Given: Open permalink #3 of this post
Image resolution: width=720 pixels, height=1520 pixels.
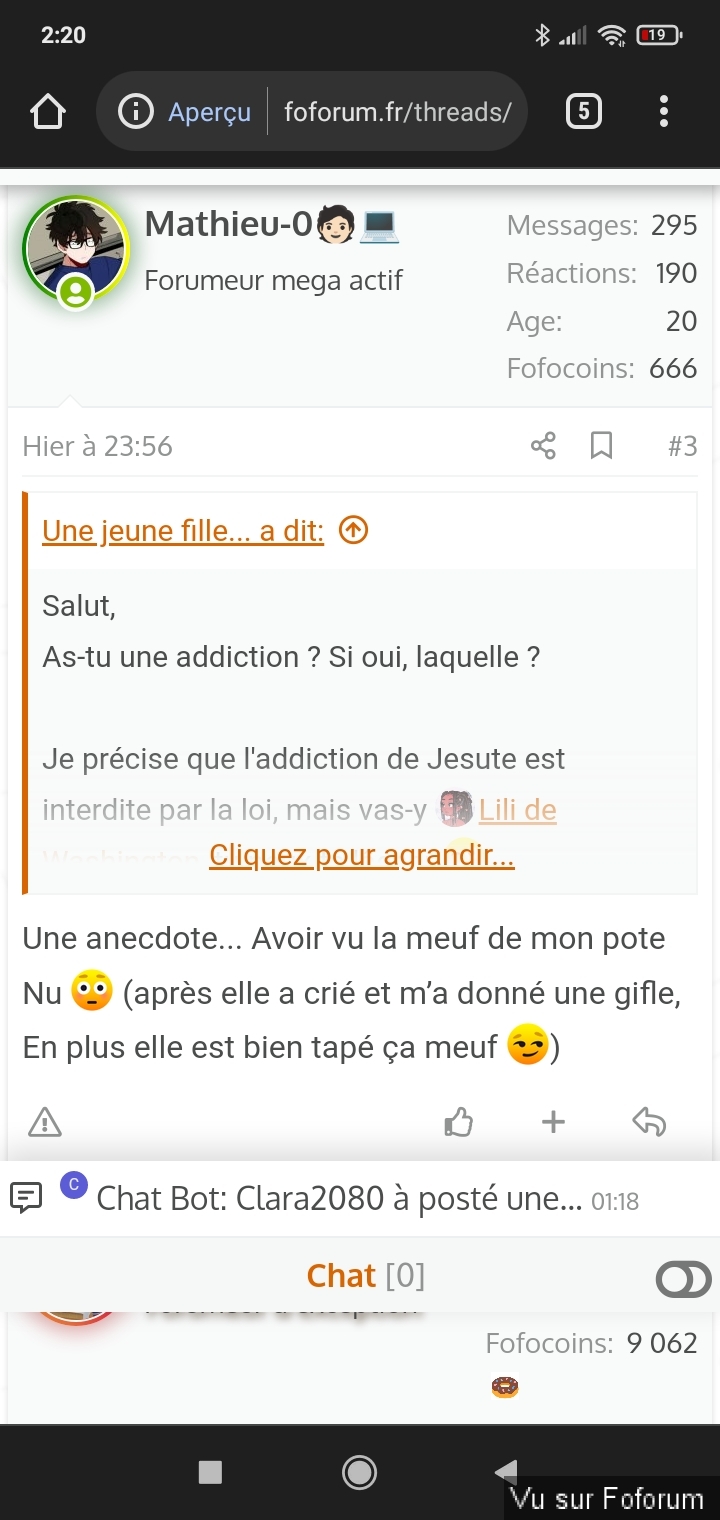Looking at the screenshot, I should tap(682, 446).
